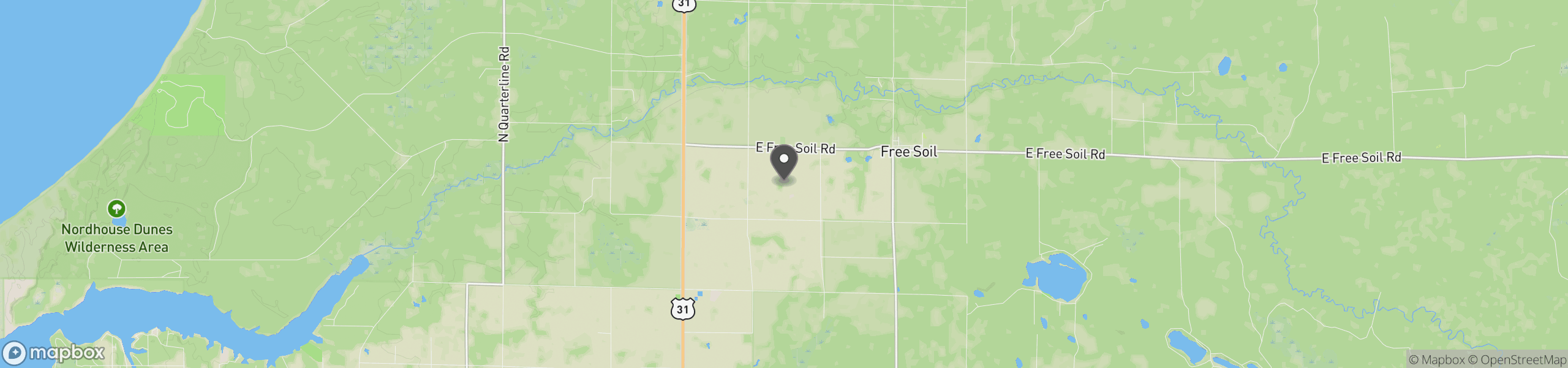The image size is (1568, 368).
Task: Open the Mapbox attribution link
Action: pyautogui.click(x=1436, y=360)
